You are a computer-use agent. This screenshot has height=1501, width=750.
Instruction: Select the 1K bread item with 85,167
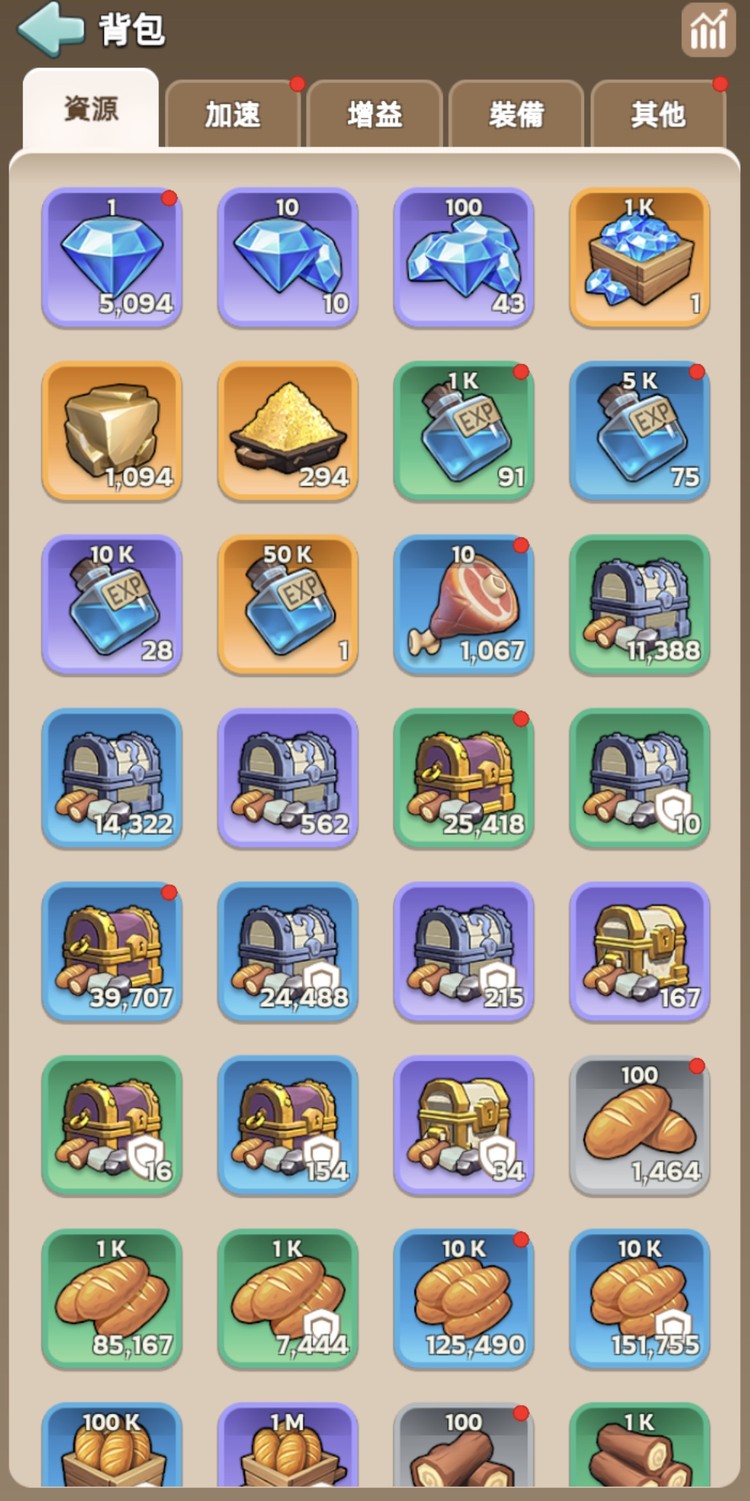point(112,1298)
